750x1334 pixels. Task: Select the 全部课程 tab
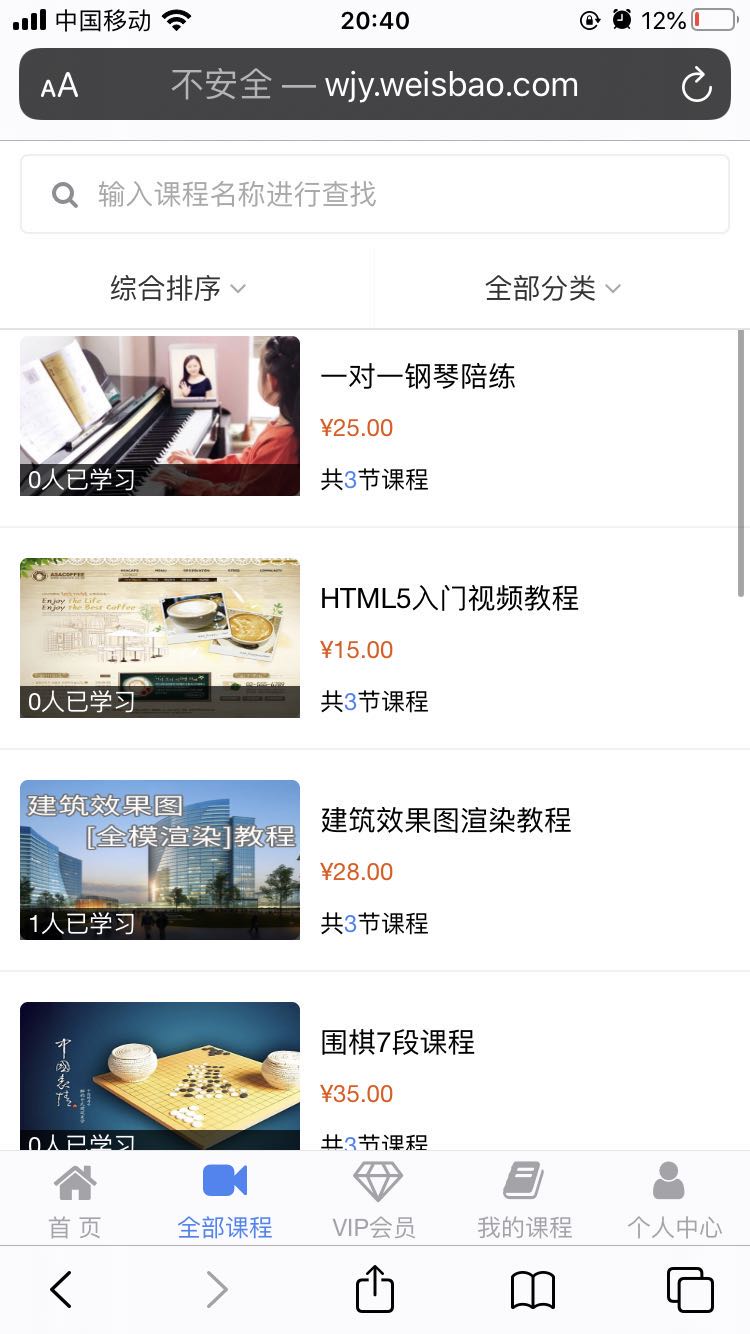coord(225,1200)
